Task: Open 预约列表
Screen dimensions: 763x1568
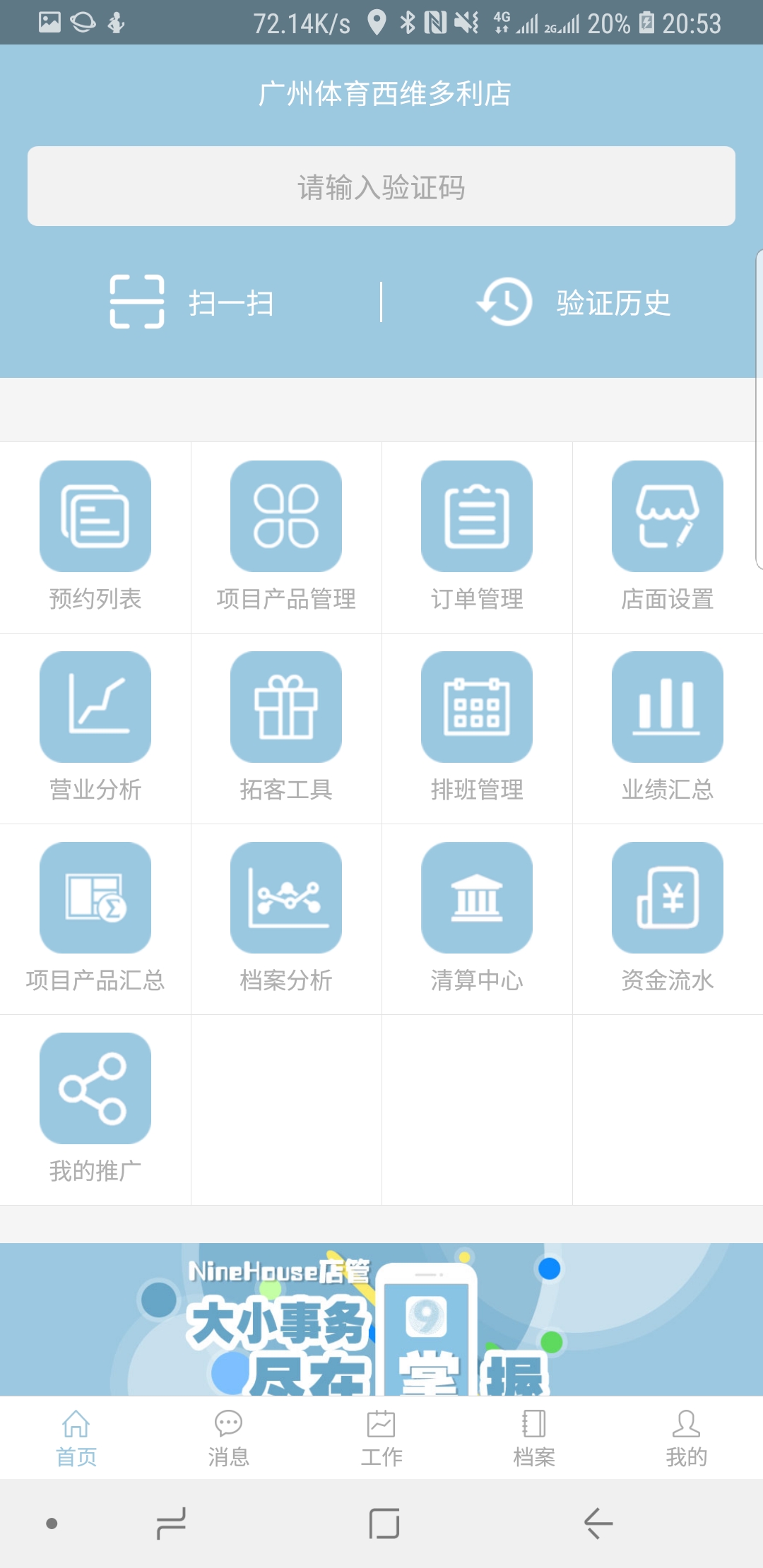Action: (95, 537)
